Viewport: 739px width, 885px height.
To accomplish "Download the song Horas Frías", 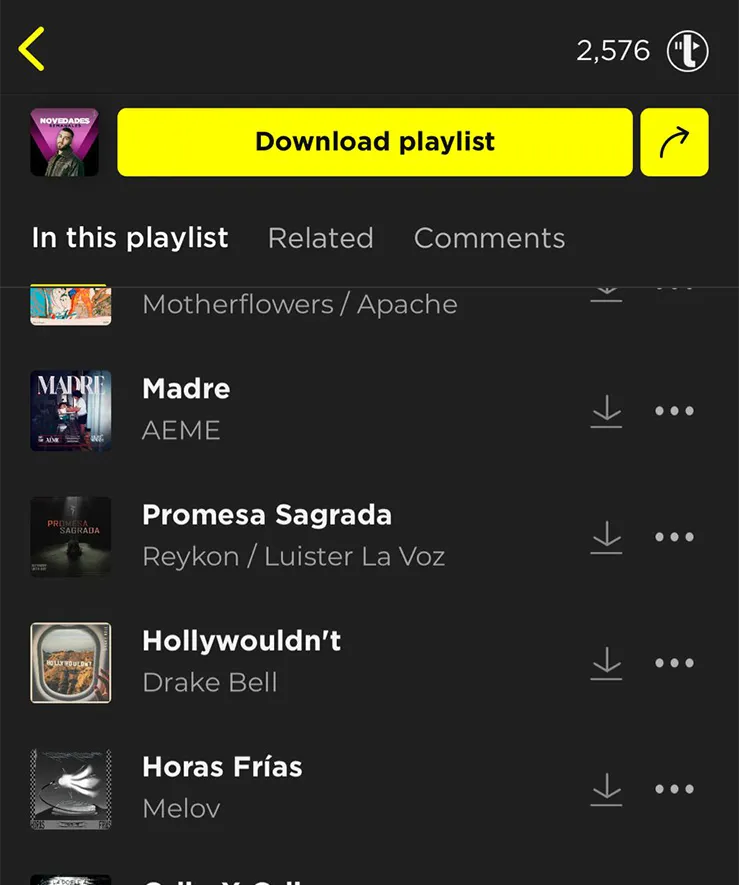I will pos(606,789).
